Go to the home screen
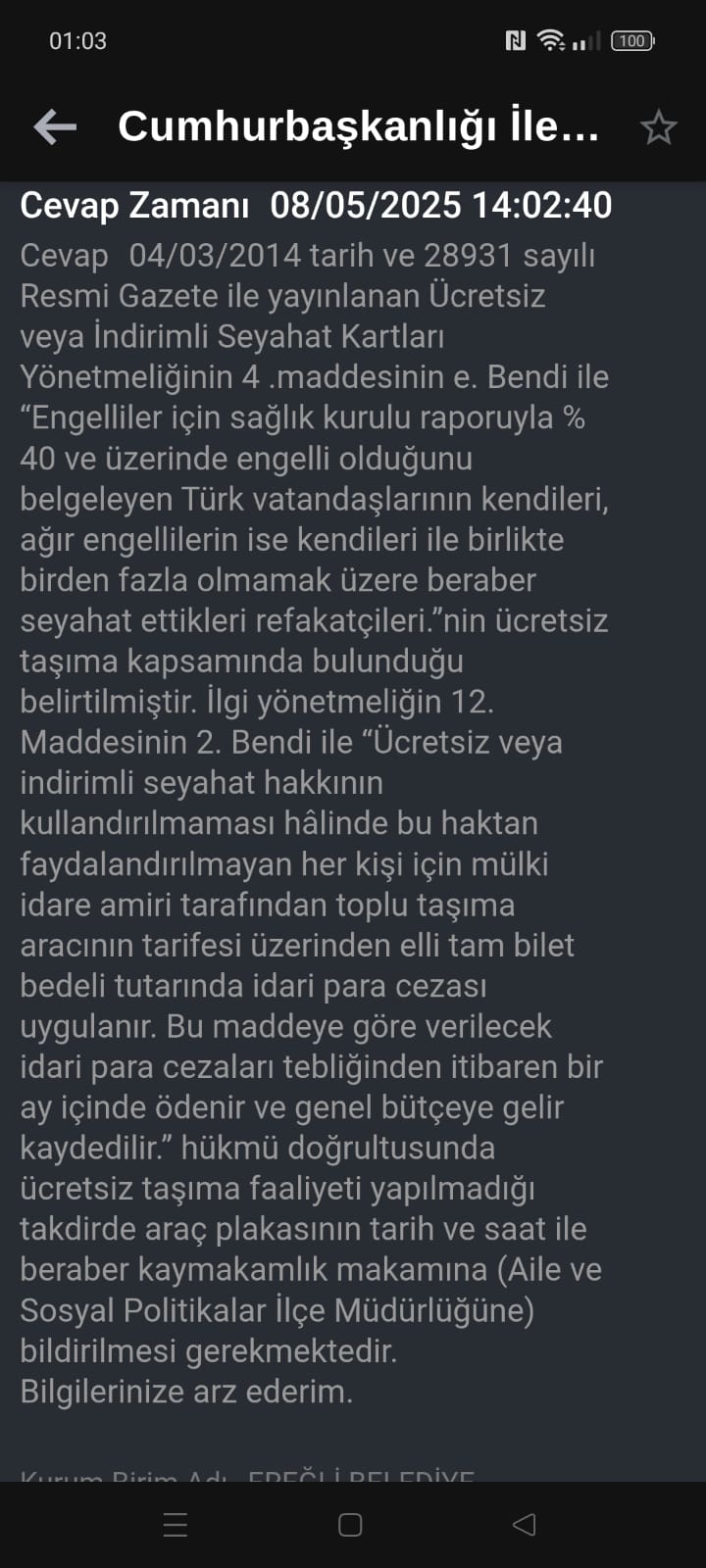This screenshot has width=706, height=1568. [350, 1525]
